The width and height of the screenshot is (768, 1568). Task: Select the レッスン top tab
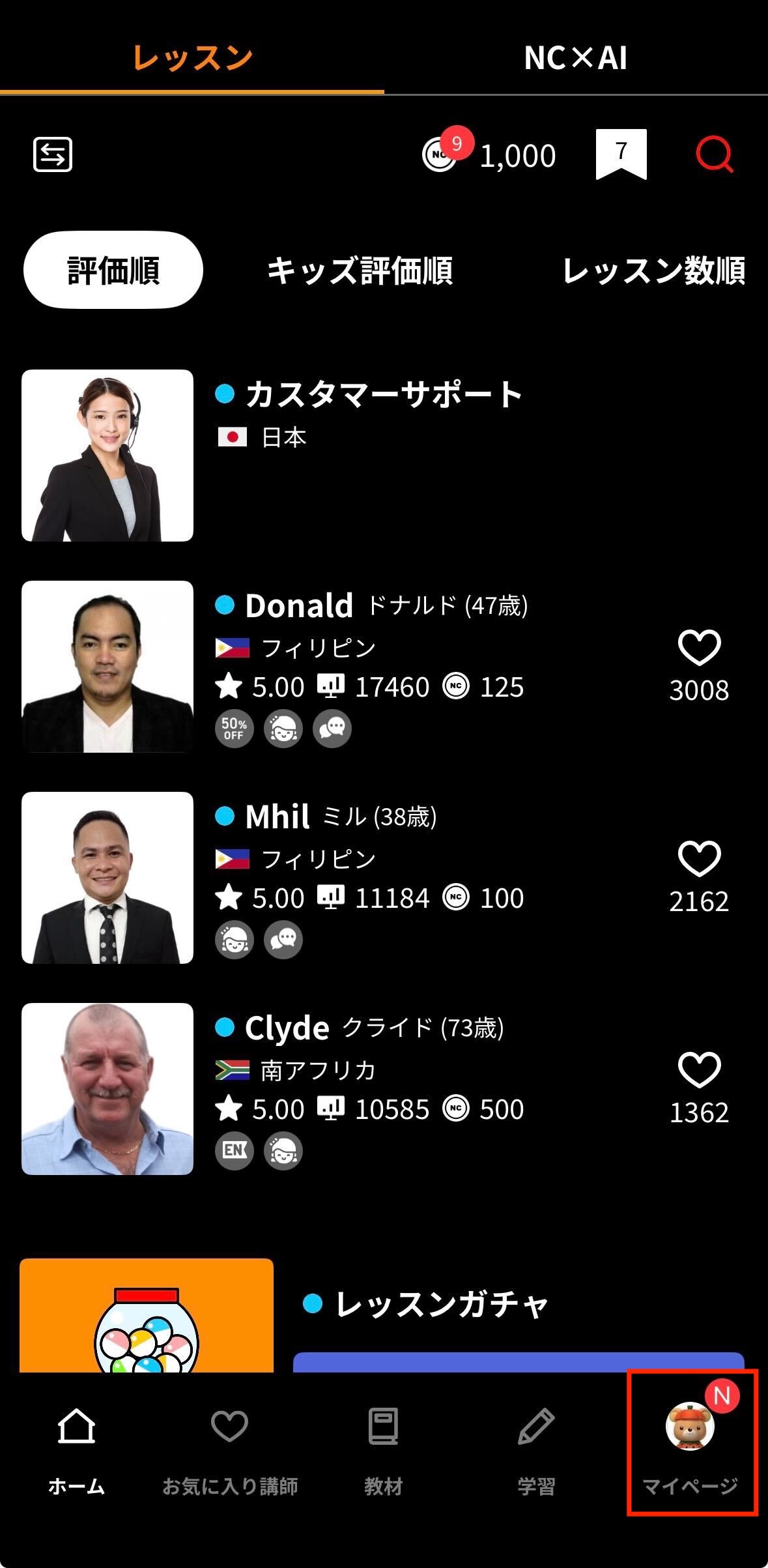point(192,58)
